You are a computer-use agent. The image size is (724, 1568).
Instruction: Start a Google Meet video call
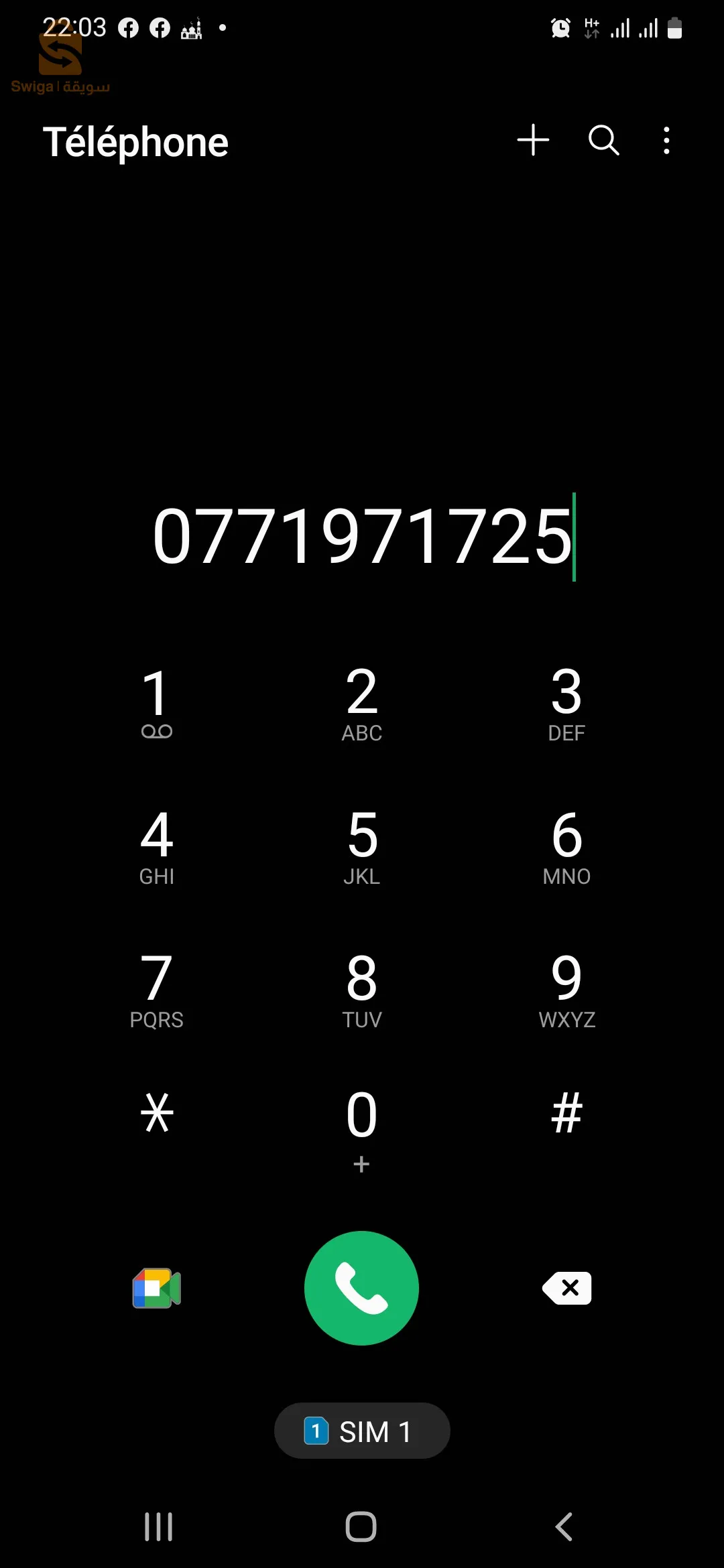pos(156,1288)
